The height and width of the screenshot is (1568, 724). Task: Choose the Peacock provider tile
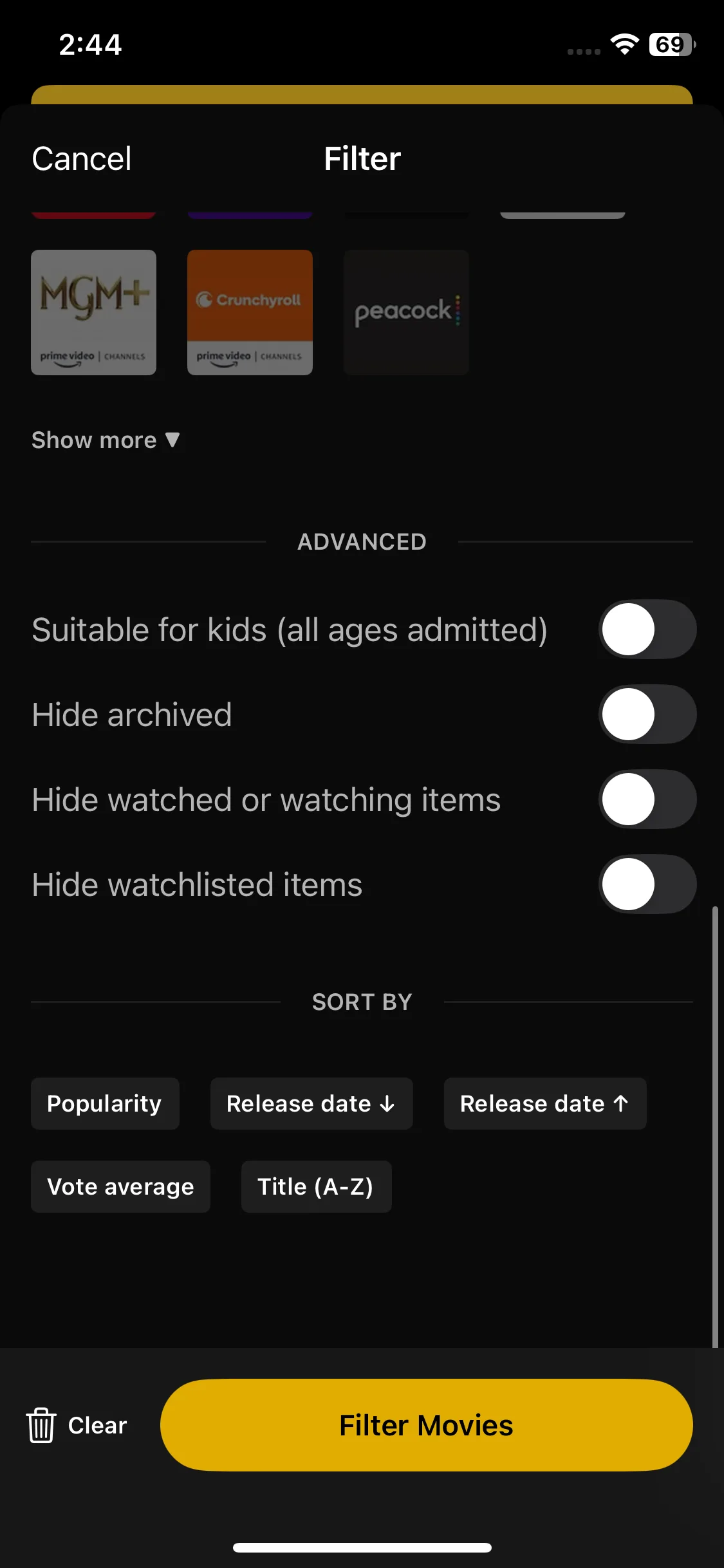point(406,312)
